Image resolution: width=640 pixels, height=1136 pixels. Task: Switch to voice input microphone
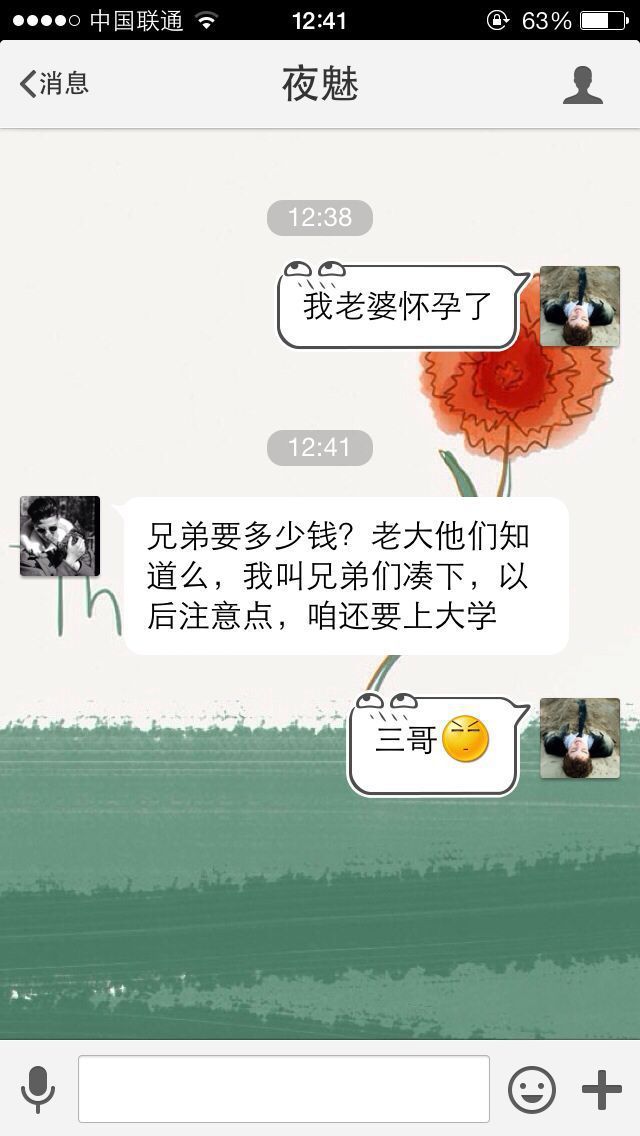tap(38, 1089)
